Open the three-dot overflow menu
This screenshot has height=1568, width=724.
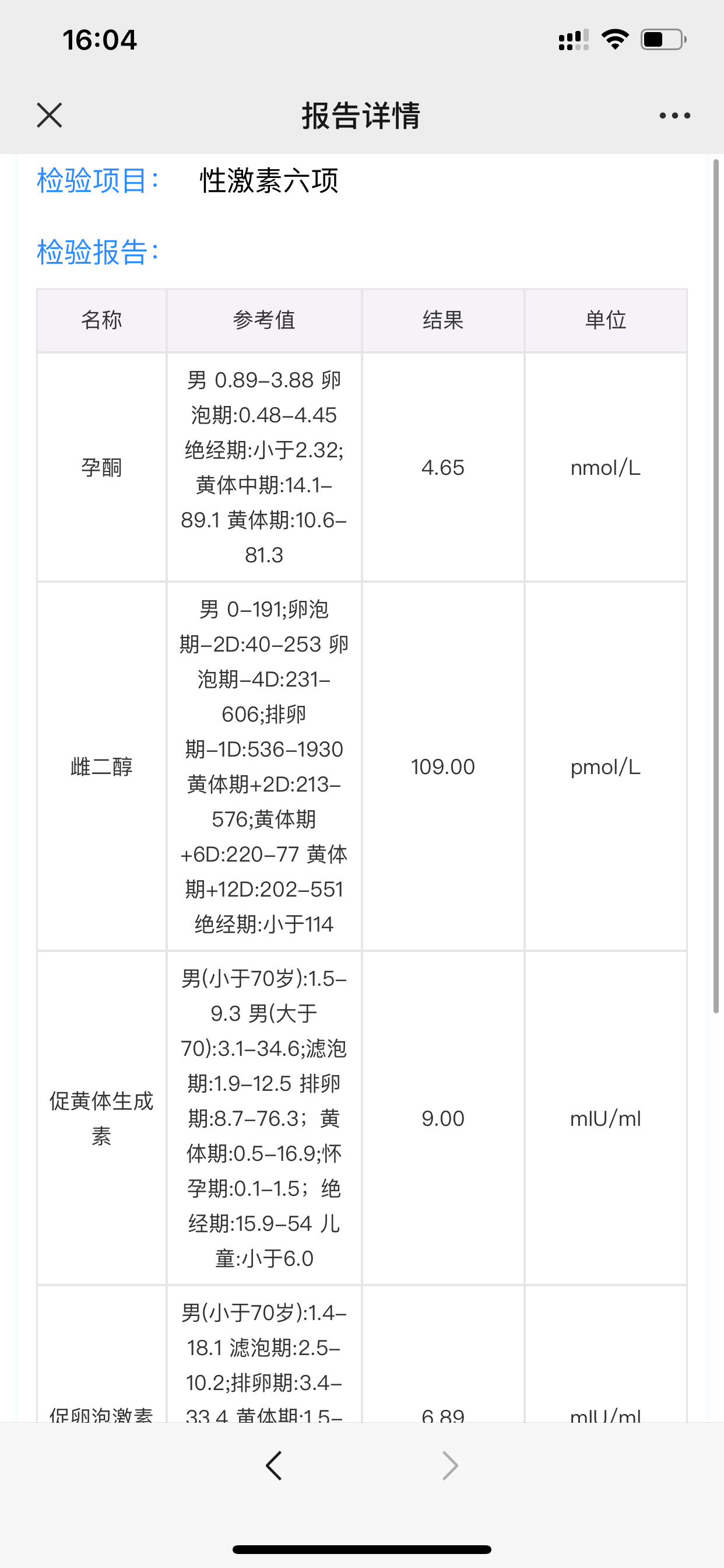[x=674, y=115]
